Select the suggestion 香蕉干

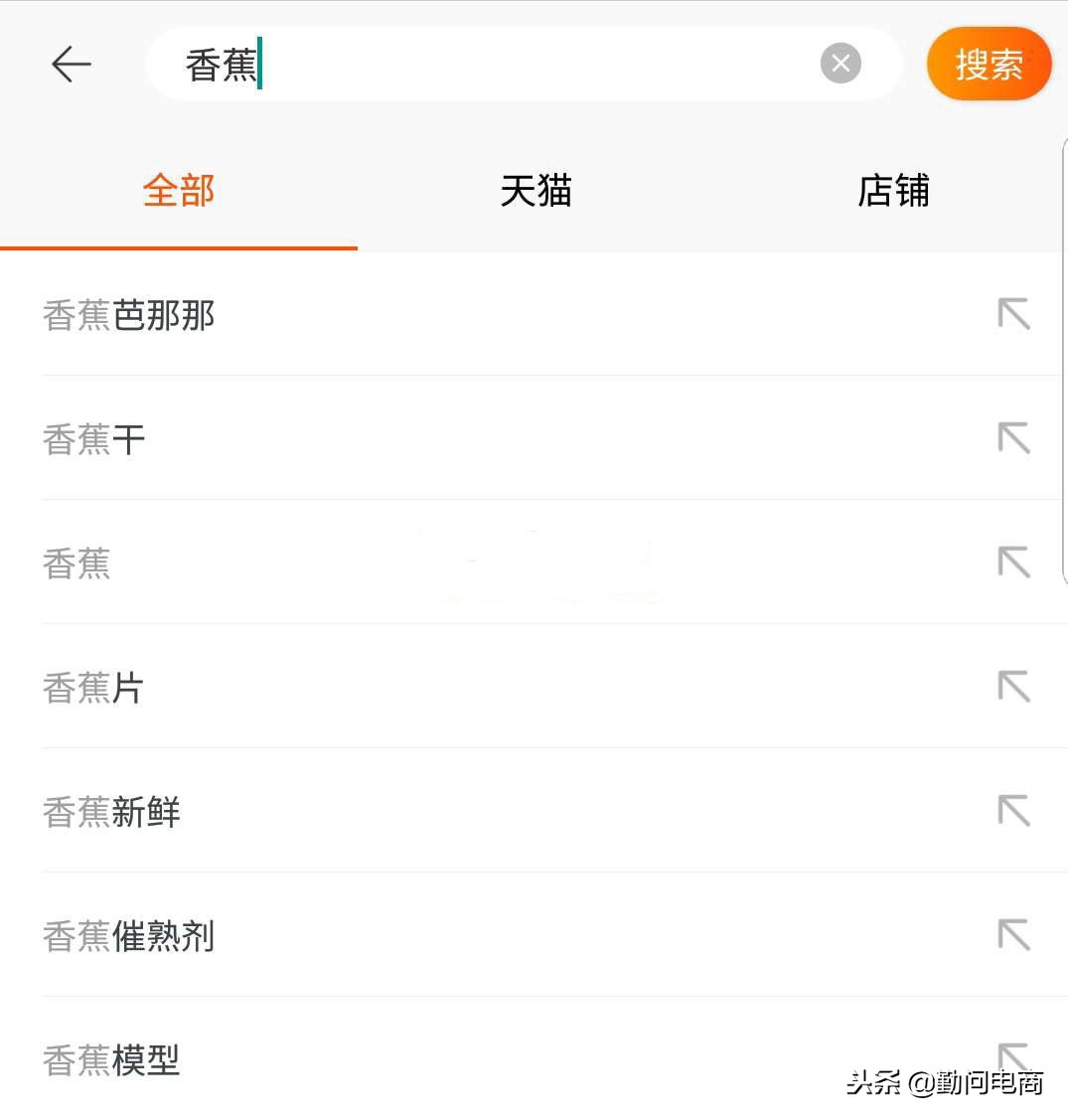pyautogui.click(x=93, y=438)
